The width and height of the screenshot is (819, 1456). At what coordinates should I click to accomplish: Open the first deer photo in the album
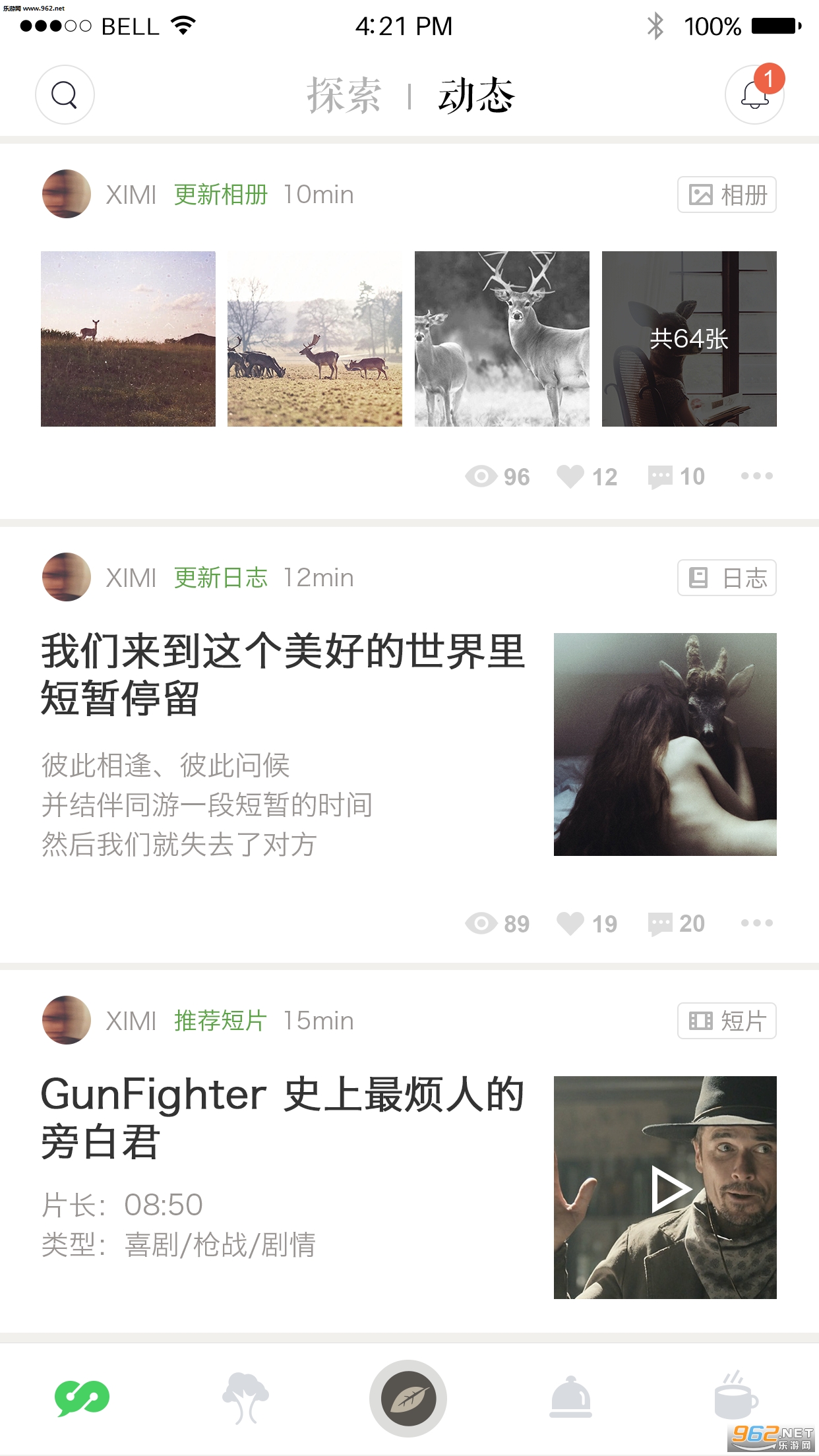pos(128,339)
